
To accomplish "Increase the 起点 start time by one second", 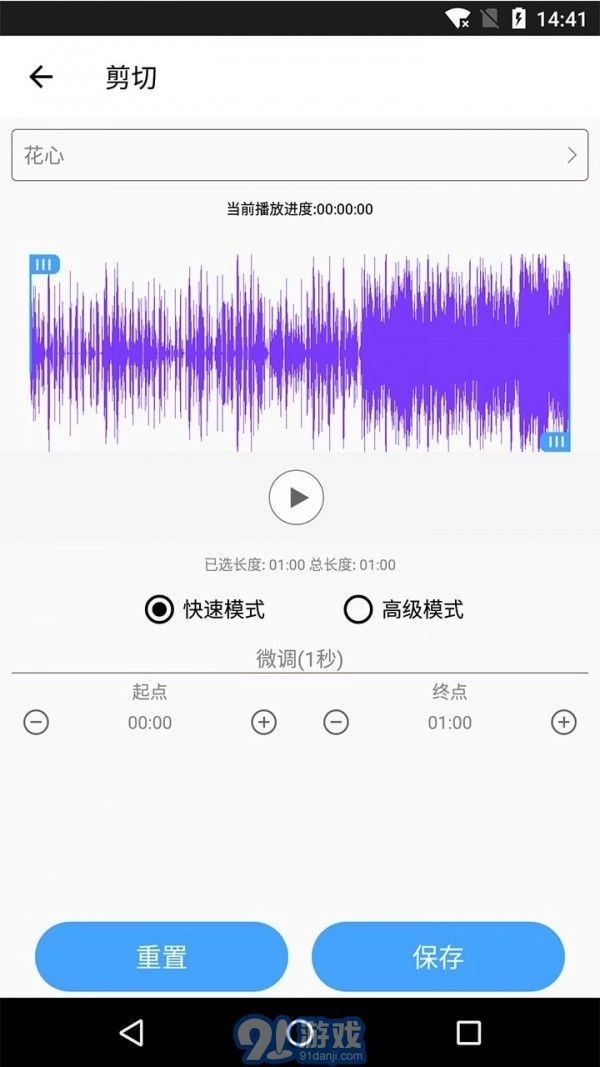I will [x=264, y=722].
